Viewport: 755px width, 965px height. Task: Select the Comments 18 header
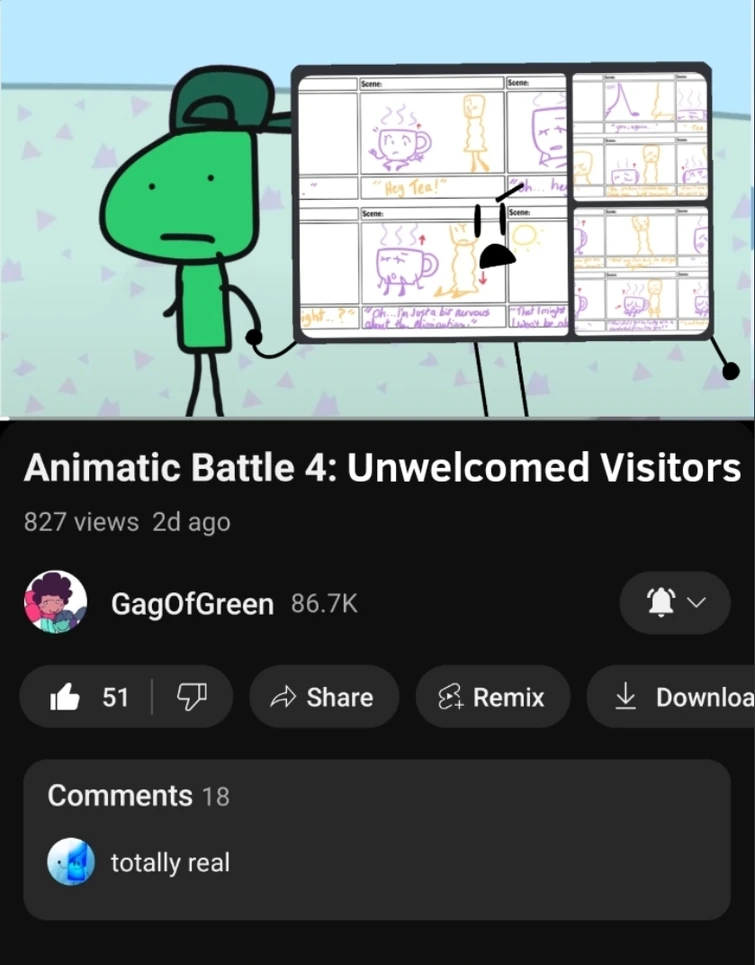tap(137, 796)
